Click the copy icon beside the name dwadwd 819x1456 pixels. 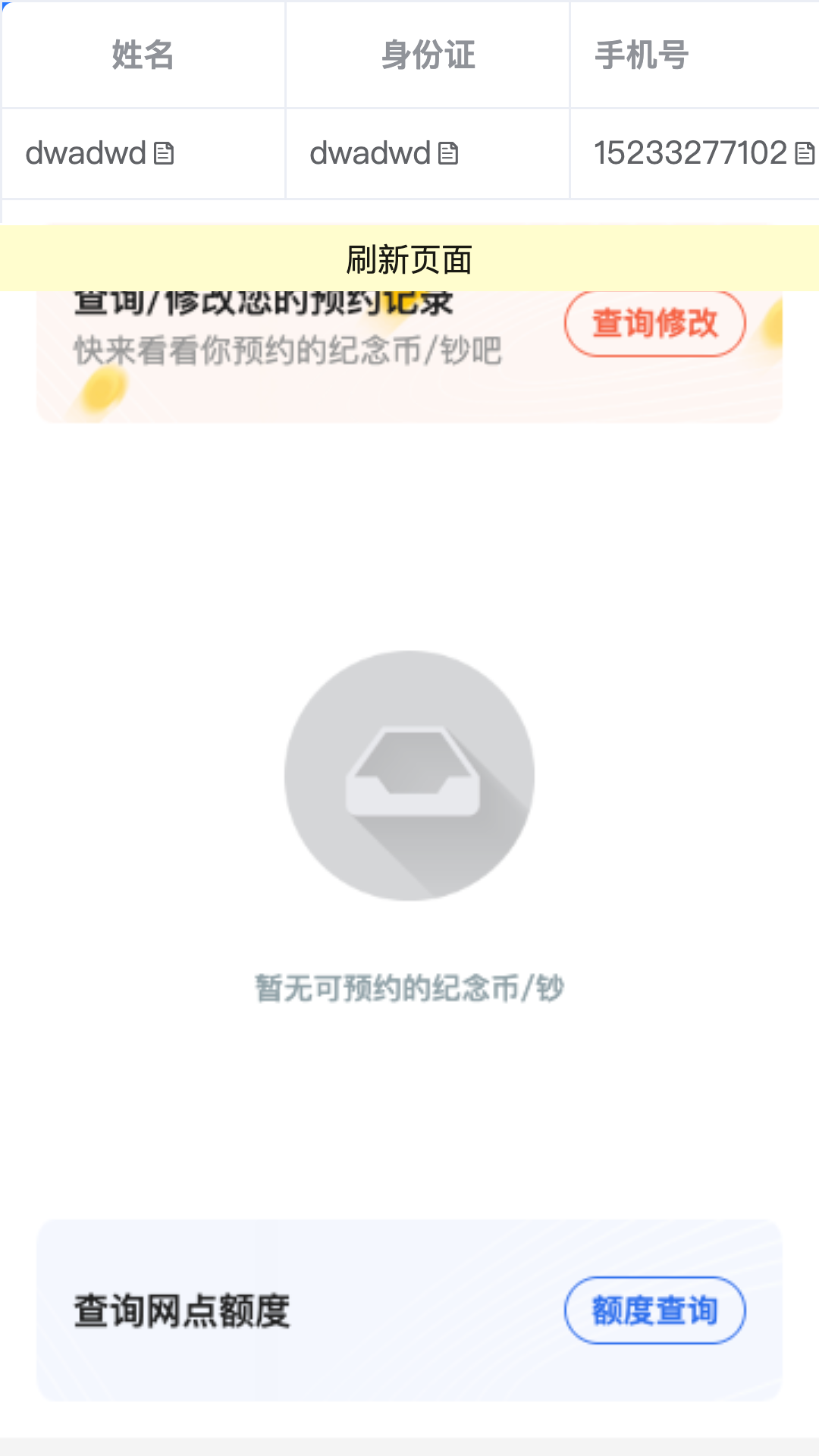click(x=164, y=152)
